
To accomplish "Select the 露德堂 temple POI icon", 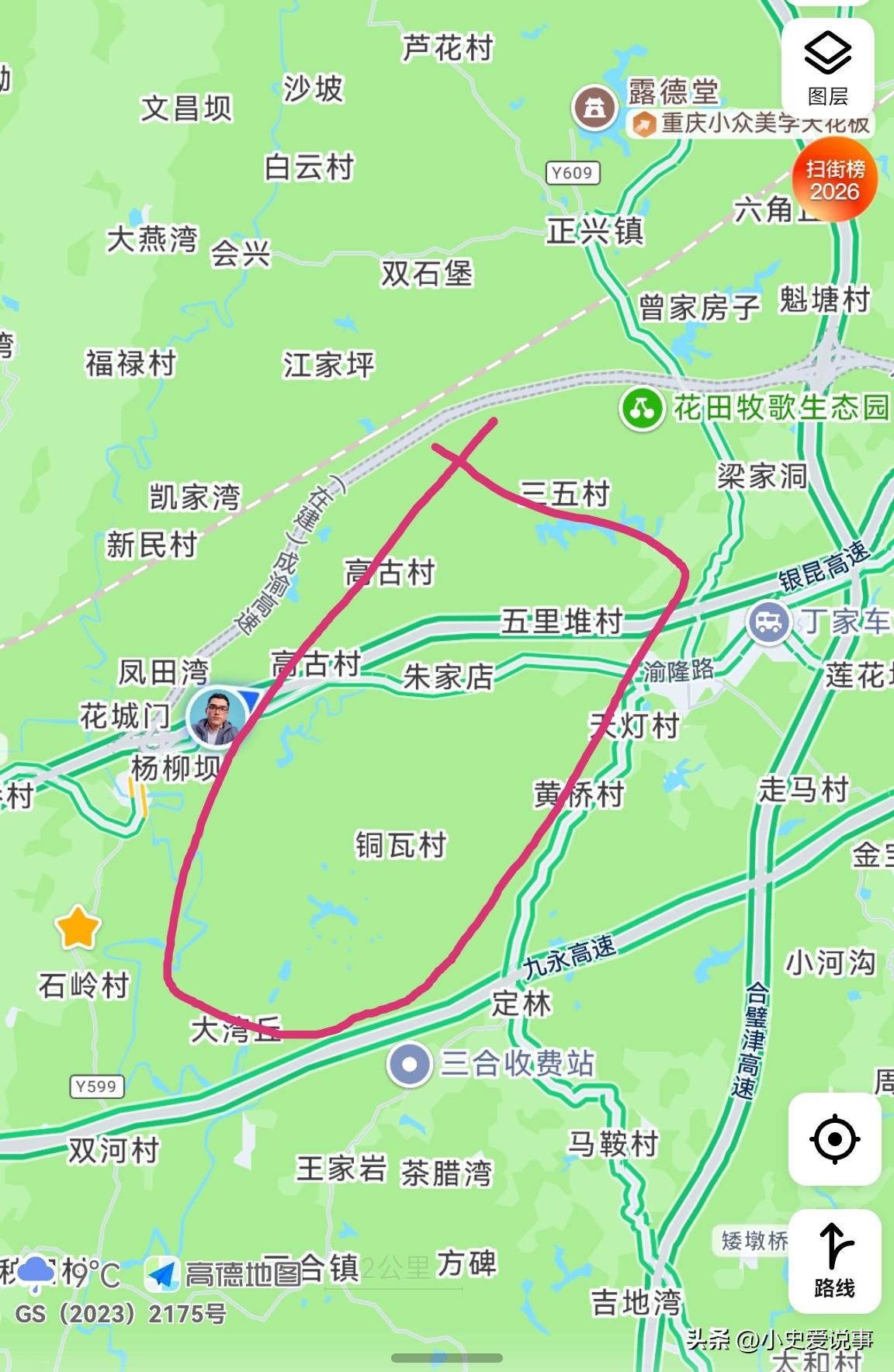I will (x=594, y=109).
